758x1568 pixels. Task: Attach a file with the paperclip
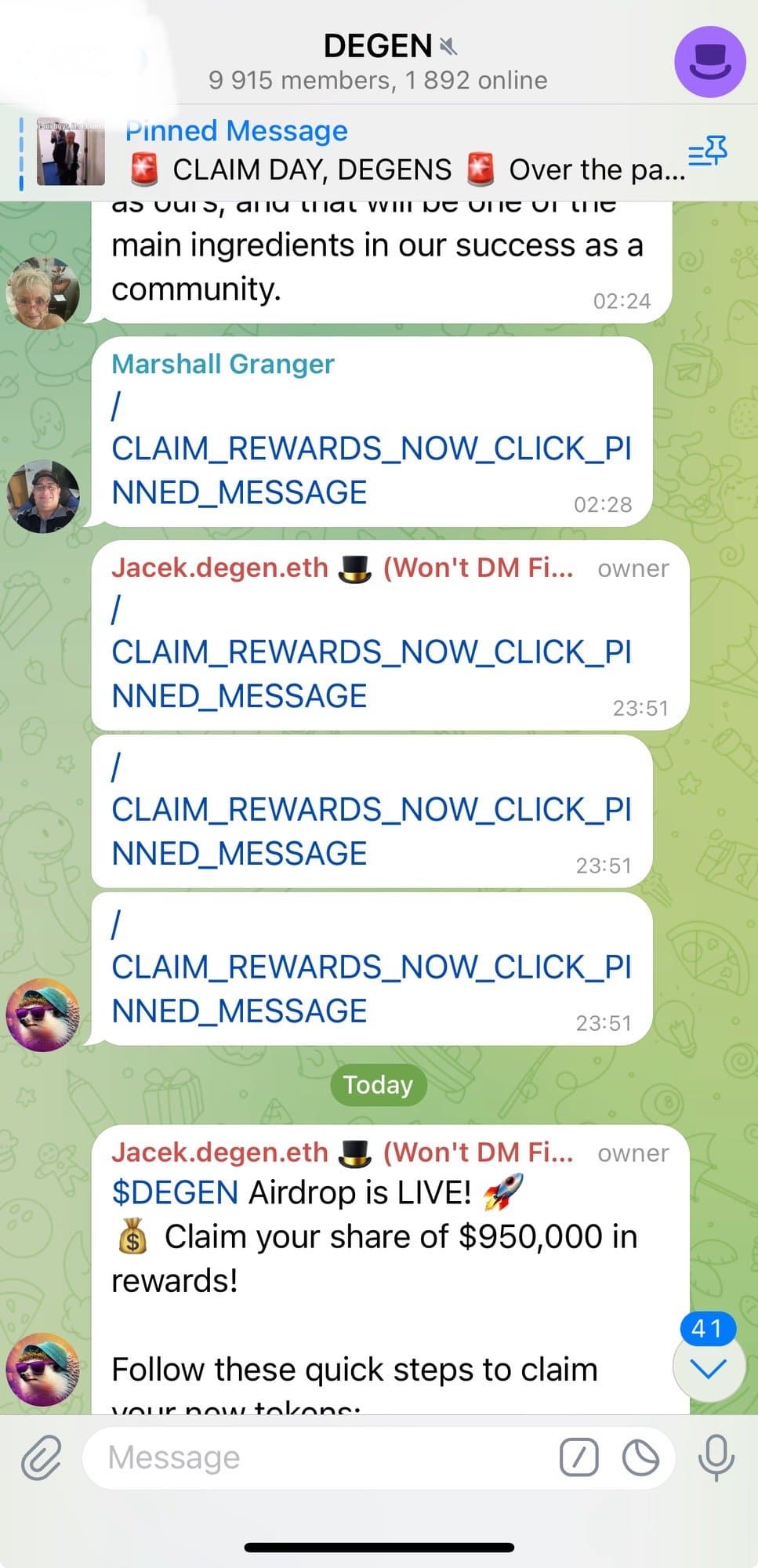(41, 1457)
